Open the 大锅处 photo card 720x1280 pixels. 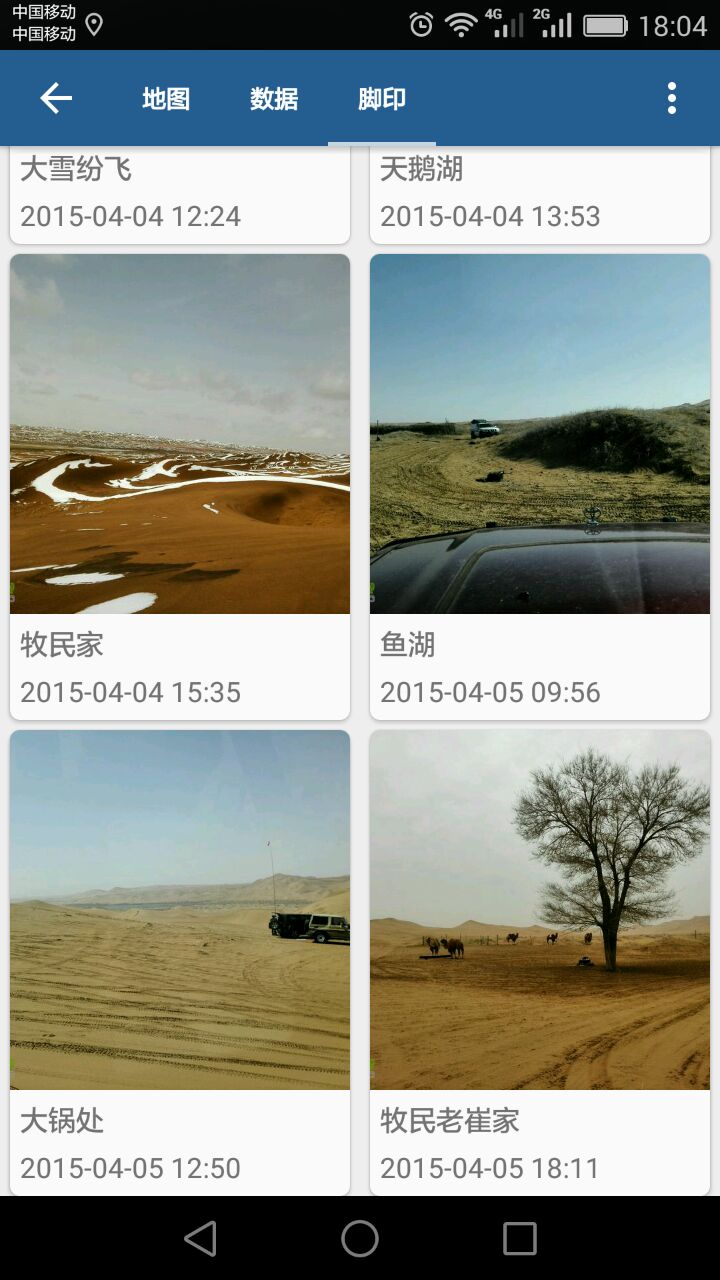point(180,960)
